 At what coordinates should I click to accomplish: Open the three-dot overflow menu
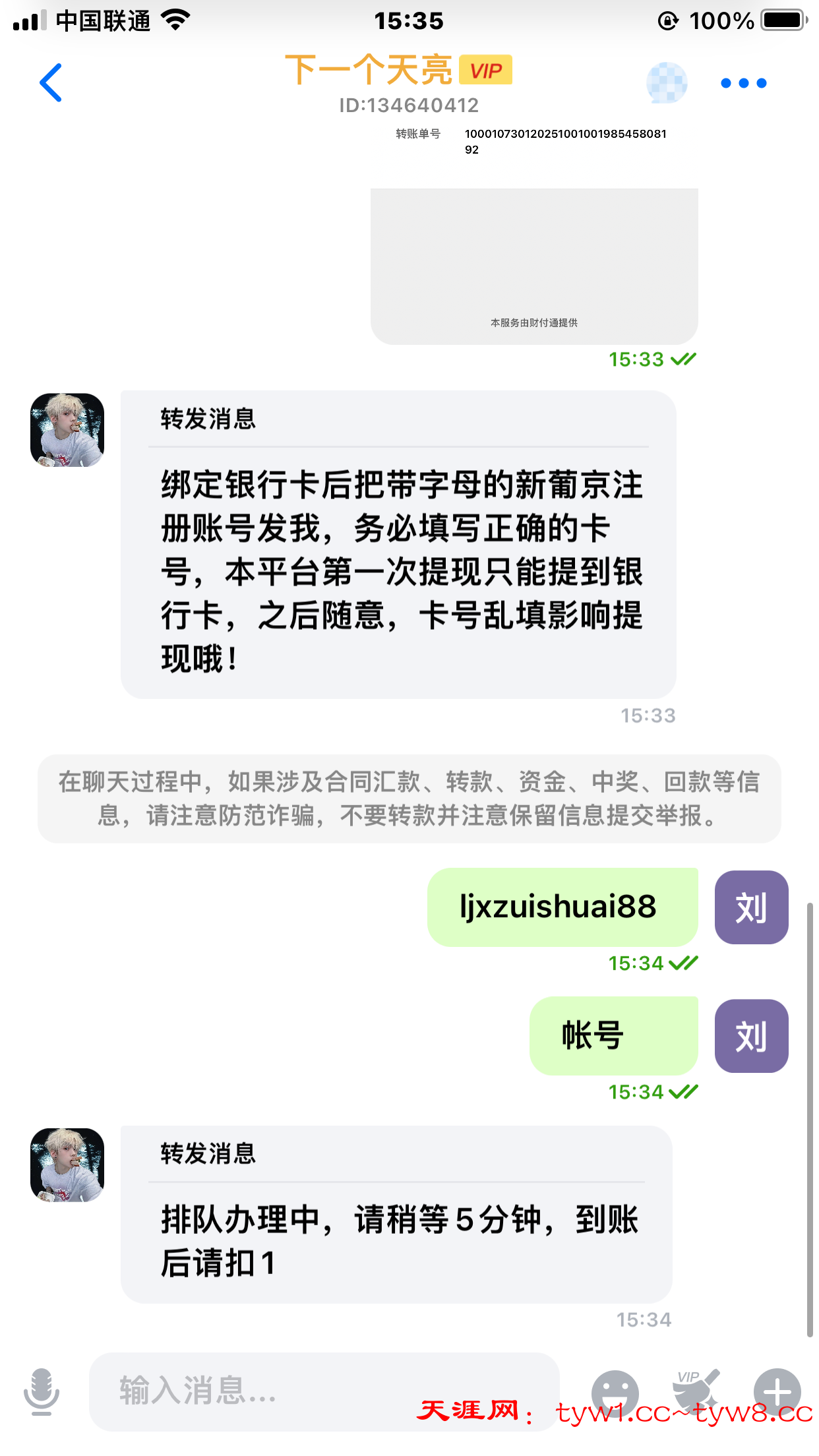(743, 83)
